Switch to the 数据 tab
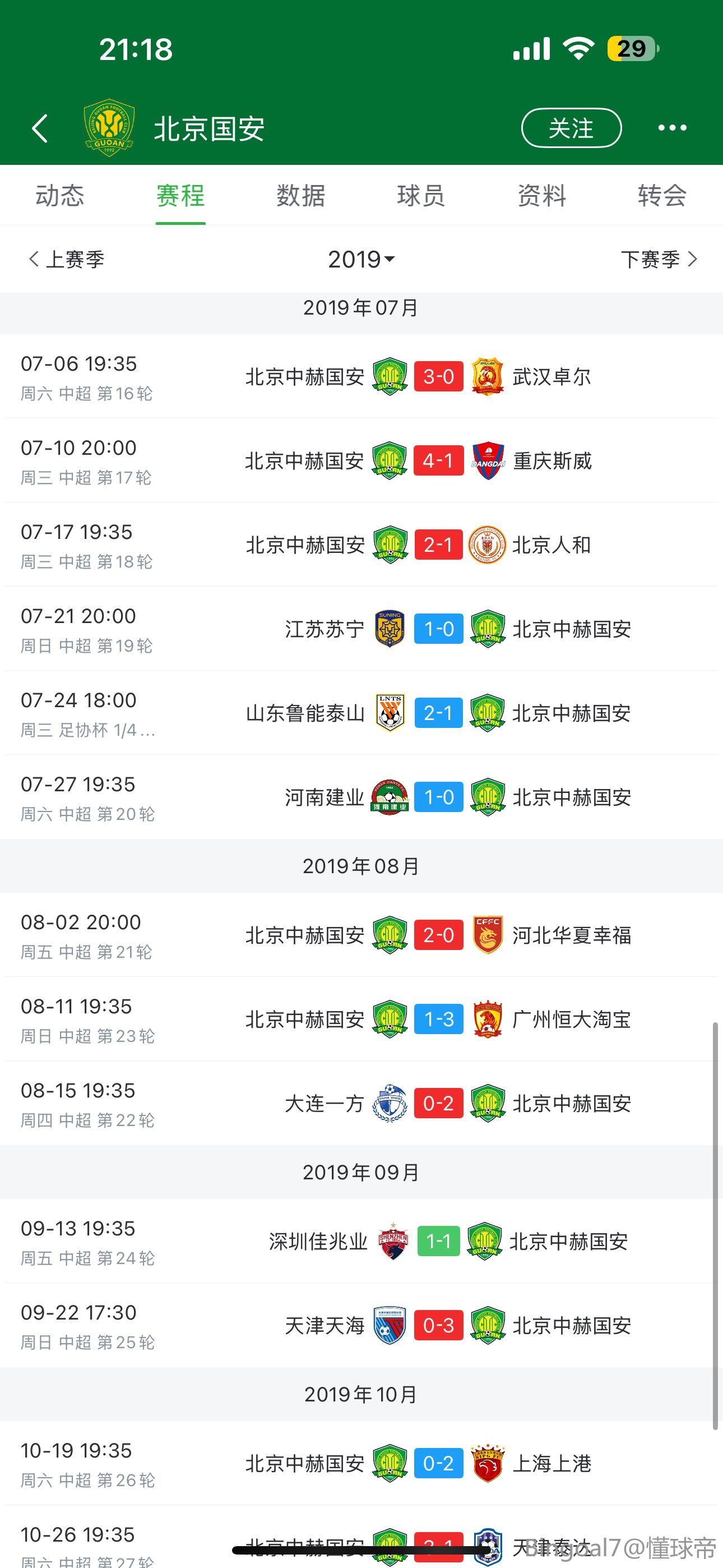 tap(300, 196)
